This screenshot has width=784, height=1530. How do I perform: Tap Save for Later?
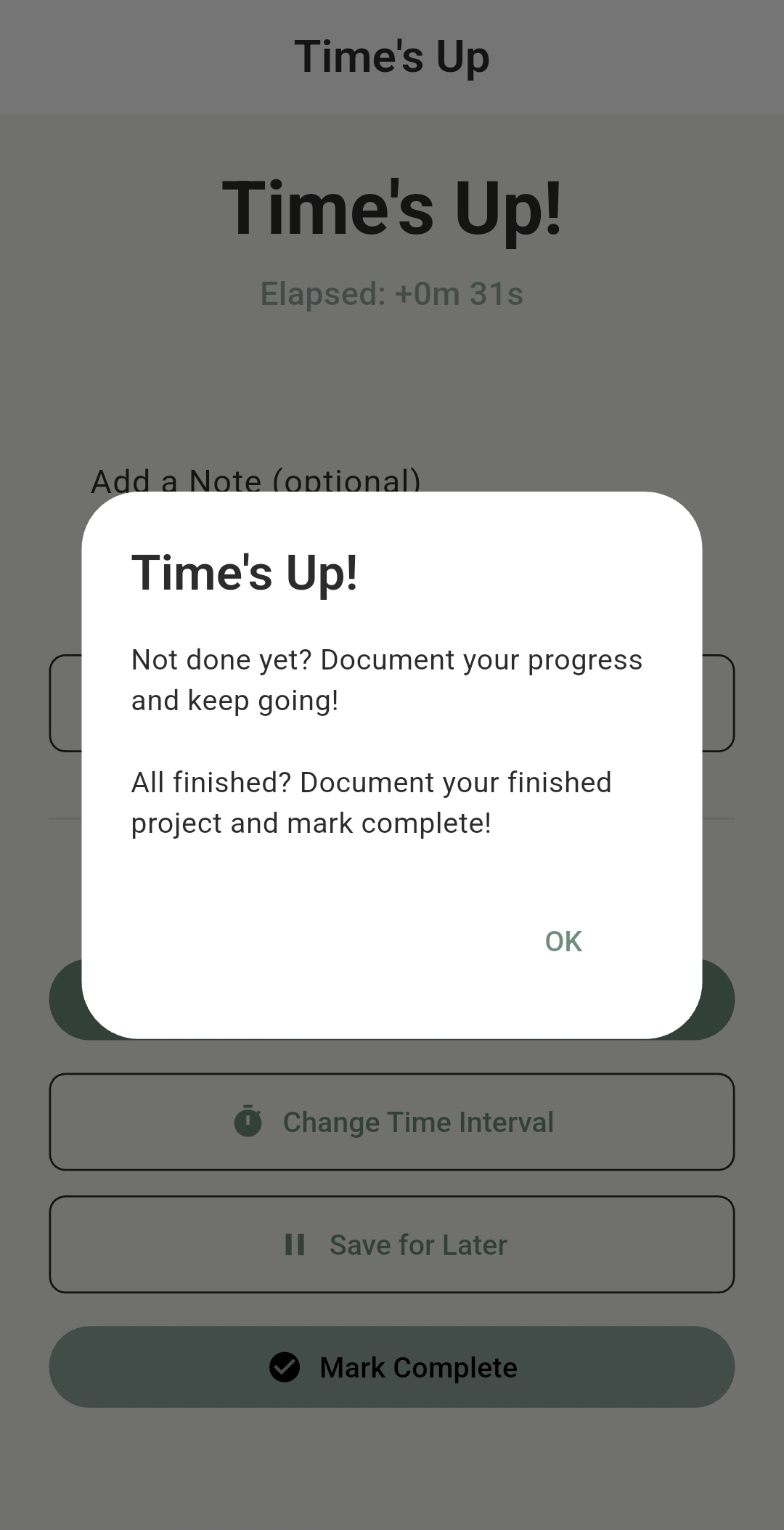coord(392,1245)
